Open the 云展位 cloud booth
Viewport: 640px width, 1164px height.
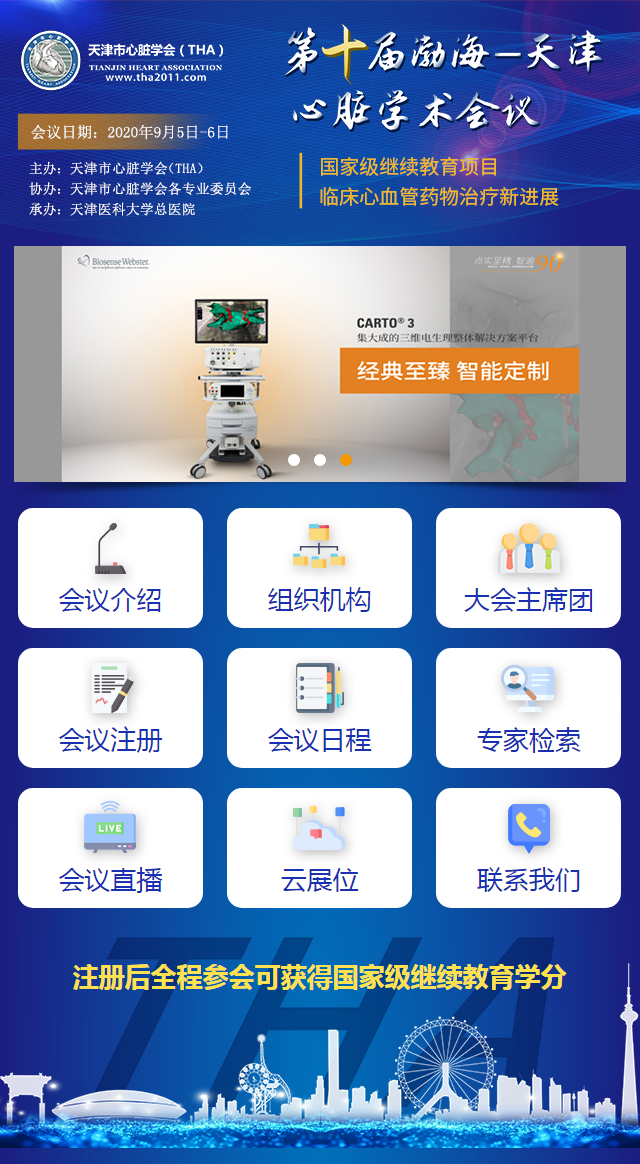[x=319, y=848]
